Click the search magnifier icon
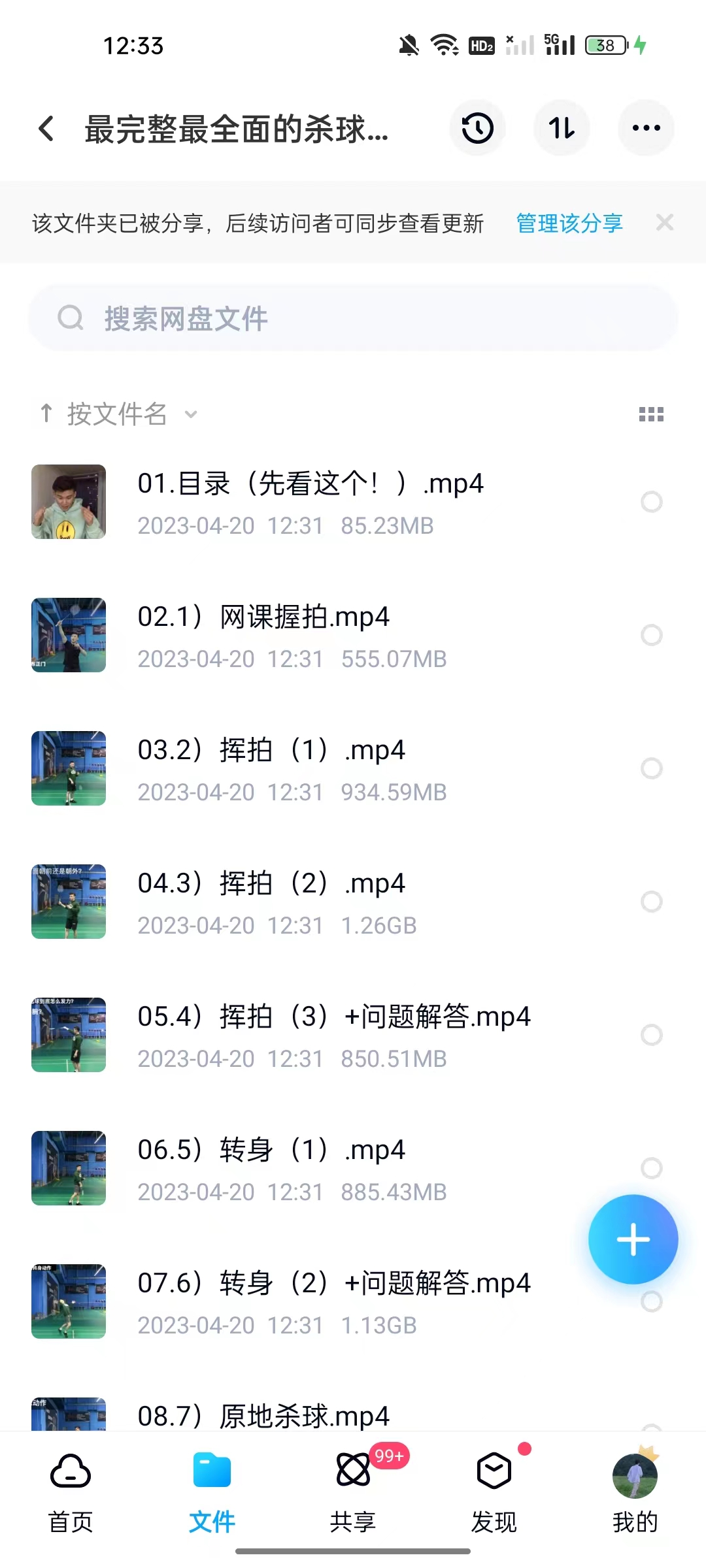 72,318
